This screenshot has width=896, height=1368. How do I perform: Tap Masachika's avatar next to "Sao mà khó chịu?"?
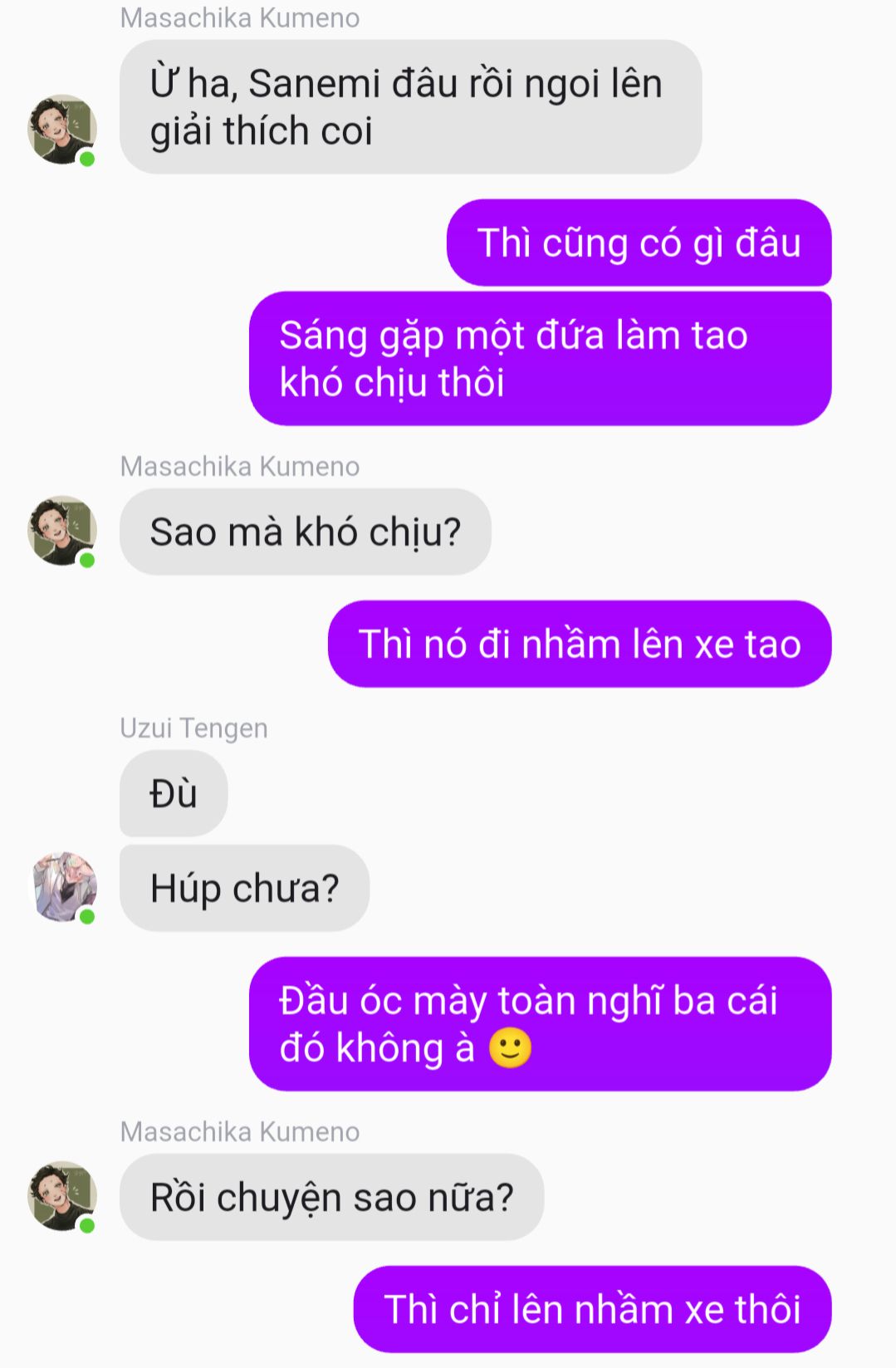[x=62, y=531]
